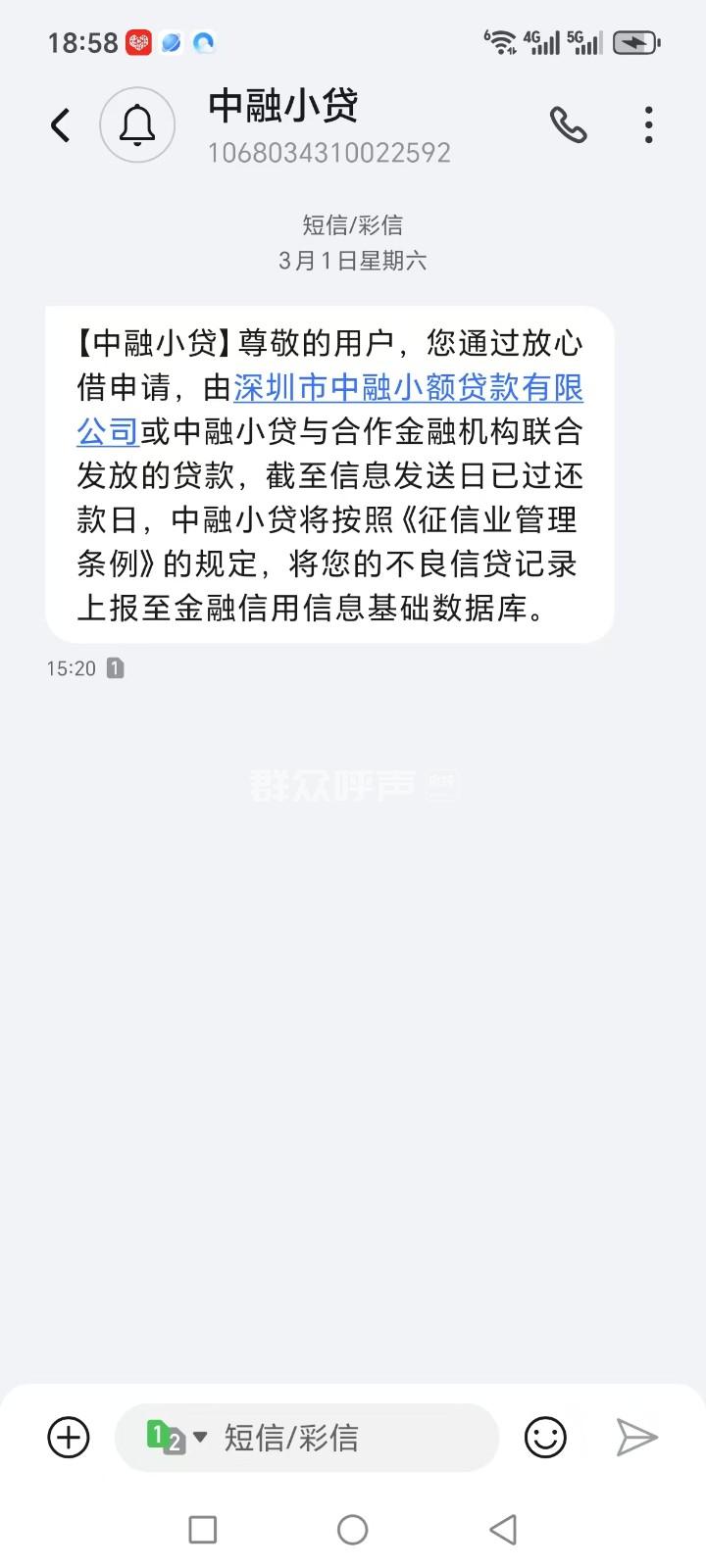
Task: Go back from the 中融小贷 conversation
Action: click(61, 125)
